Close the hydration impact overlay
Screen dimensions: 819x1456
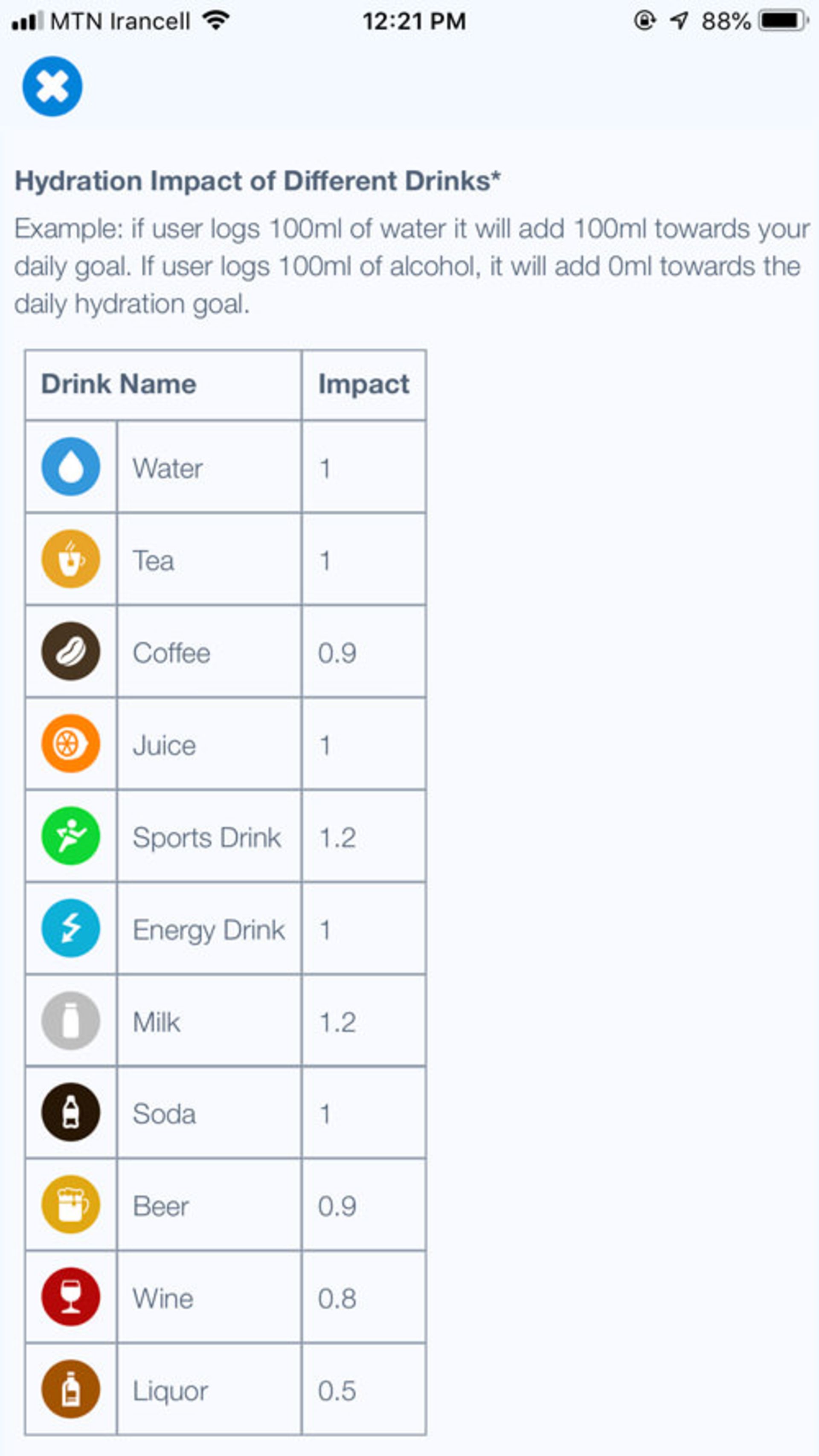[52, 86]
